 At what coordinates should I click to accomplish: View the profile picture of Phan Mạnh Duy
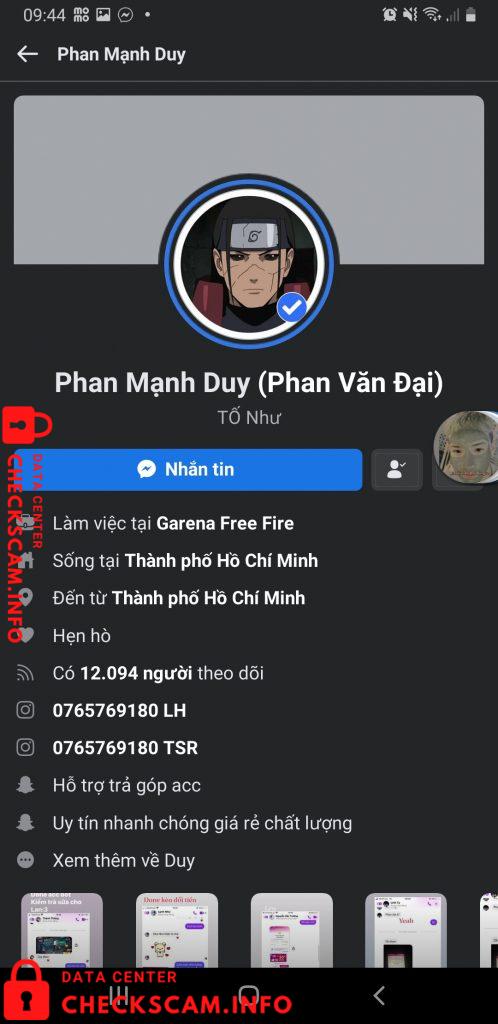[x=249, y=261]
